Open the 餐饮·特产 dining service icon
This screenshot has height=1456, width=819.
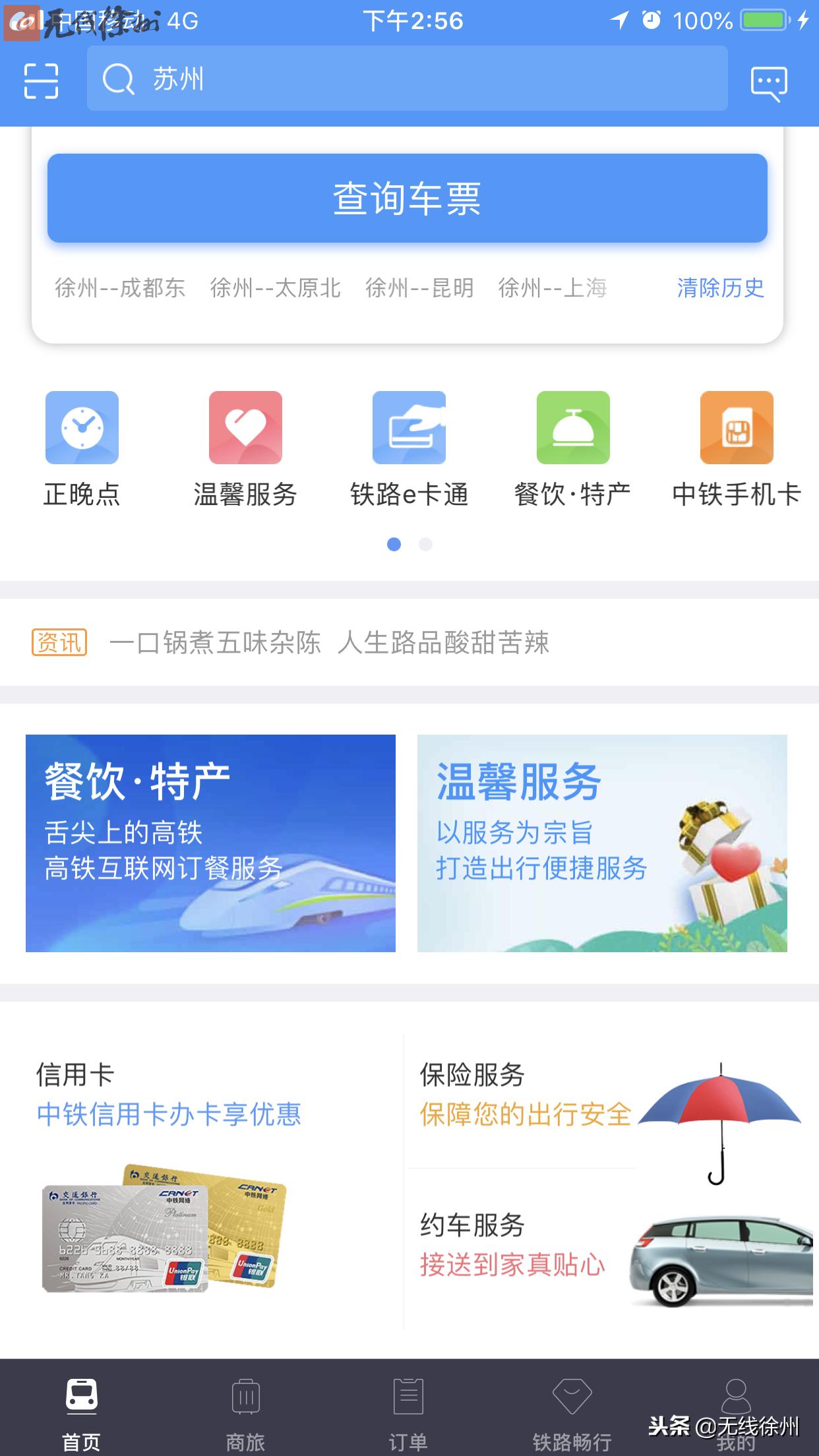[573, 427]
